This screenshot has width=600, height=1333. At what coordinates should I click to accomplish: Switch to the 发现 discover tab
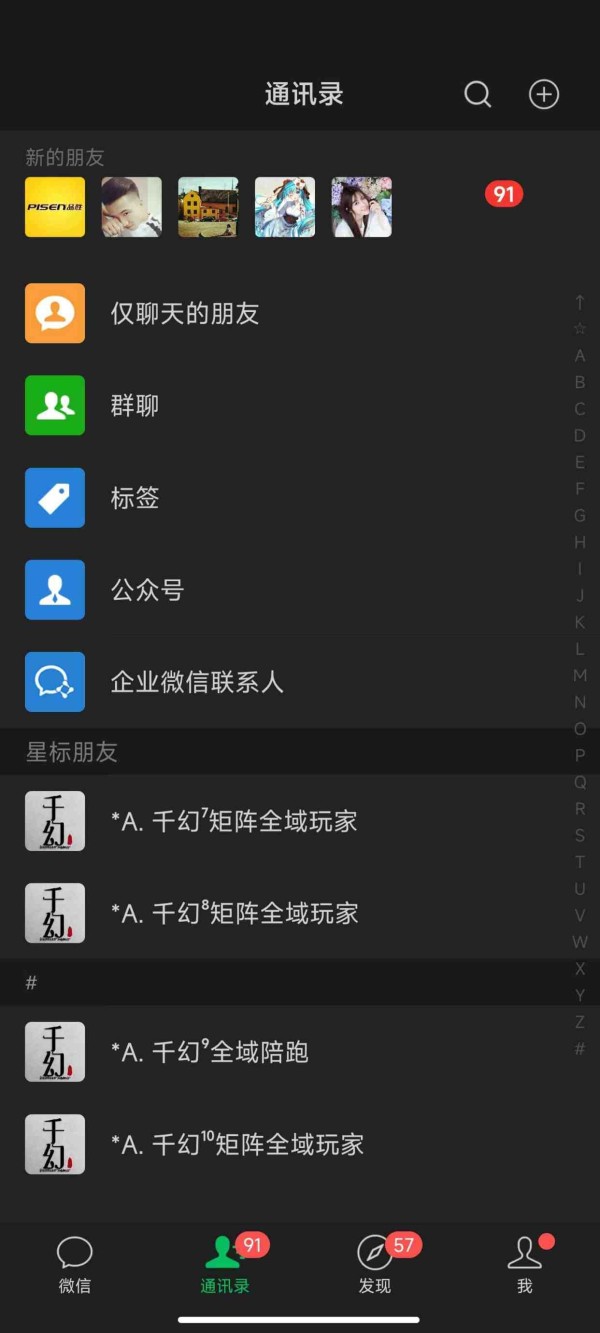pos(375,1265)
